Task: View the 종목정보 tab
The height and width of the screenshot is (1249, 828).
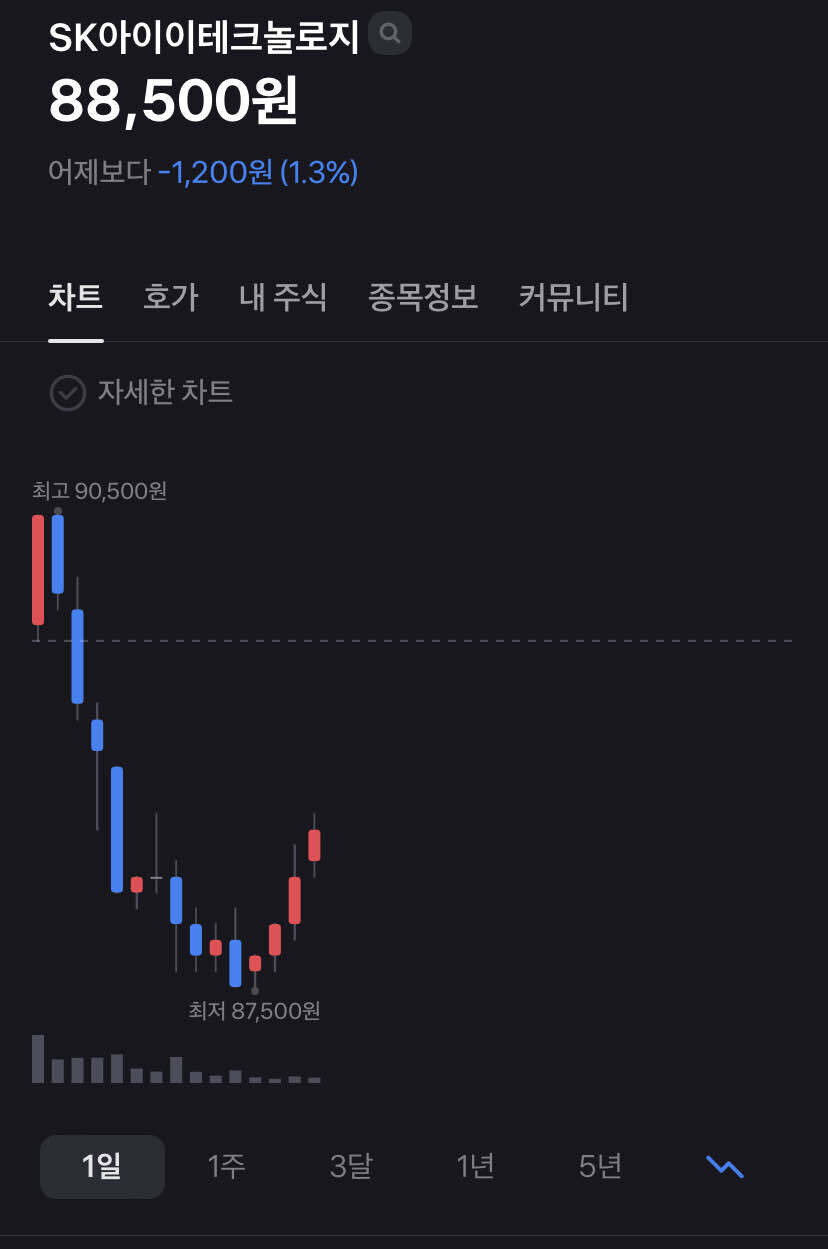Action: pos(423,297)
